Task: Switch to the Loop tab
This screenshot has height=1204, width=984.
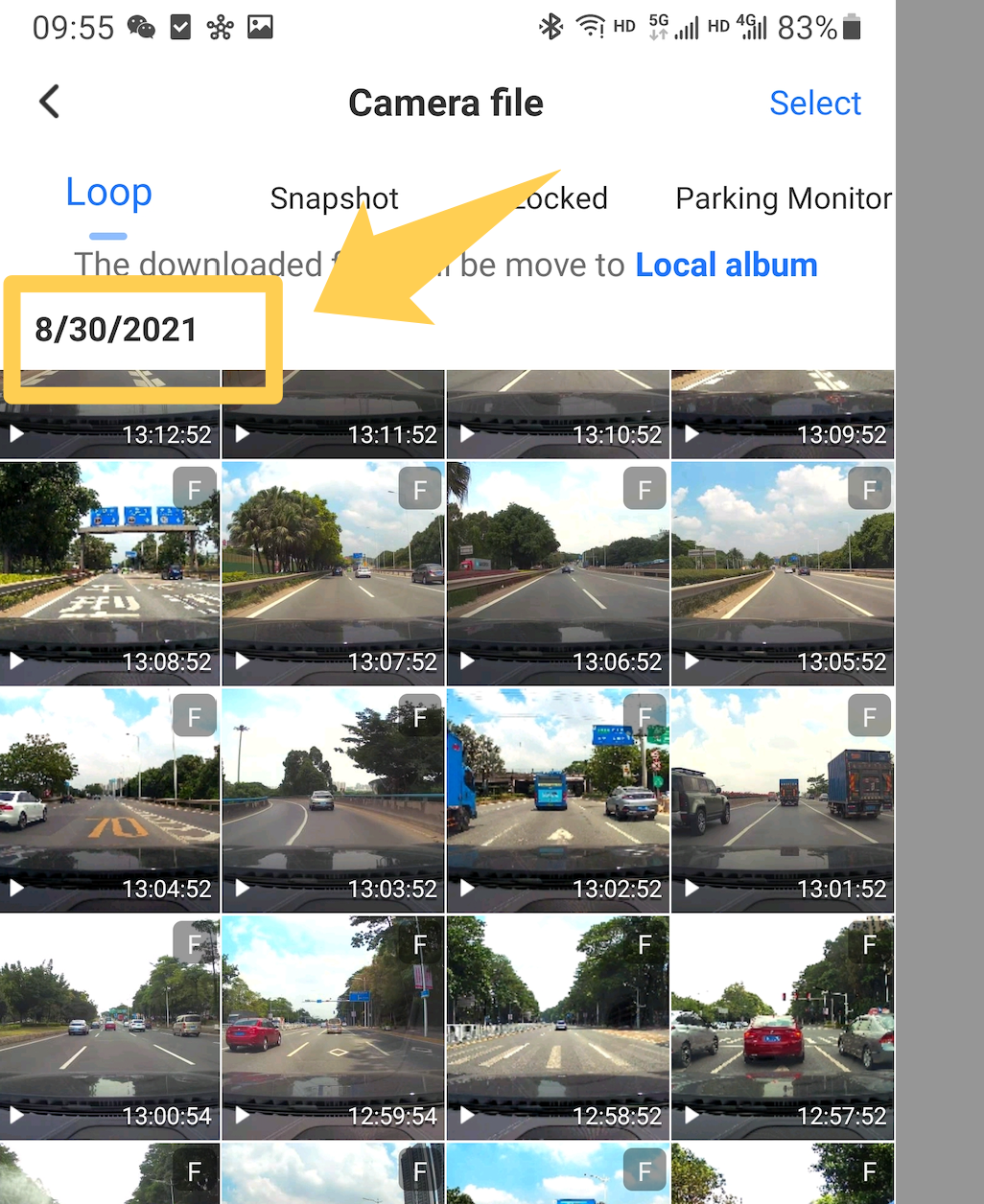Action: 108,194
